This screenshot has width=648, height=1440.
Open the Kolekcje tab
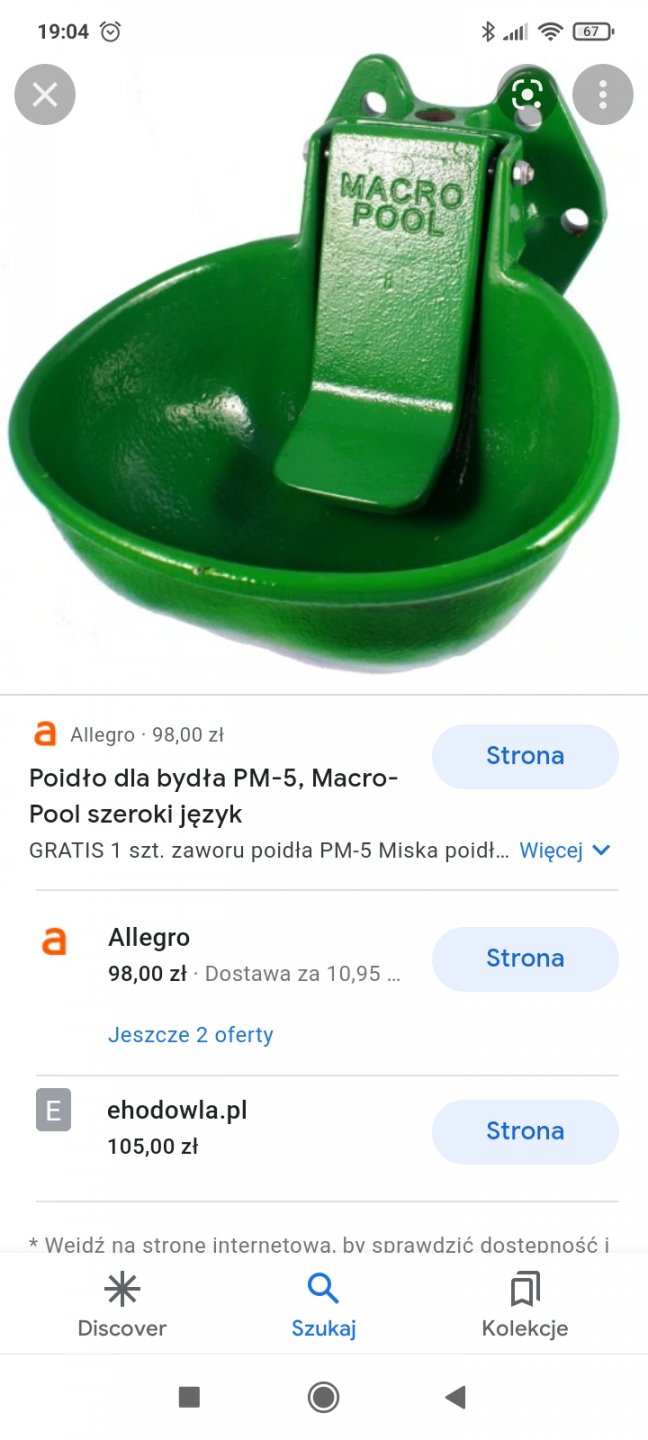[x=525, y=1306]
